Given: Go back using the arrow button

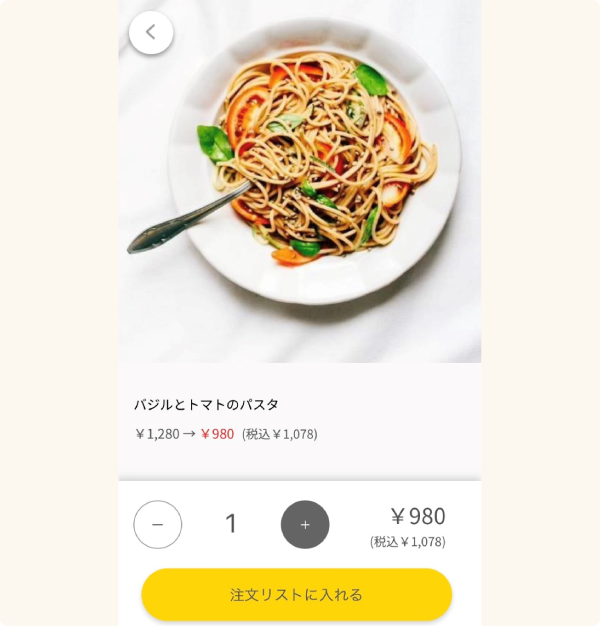Looking at the screenshot, I should pos(151,32).
